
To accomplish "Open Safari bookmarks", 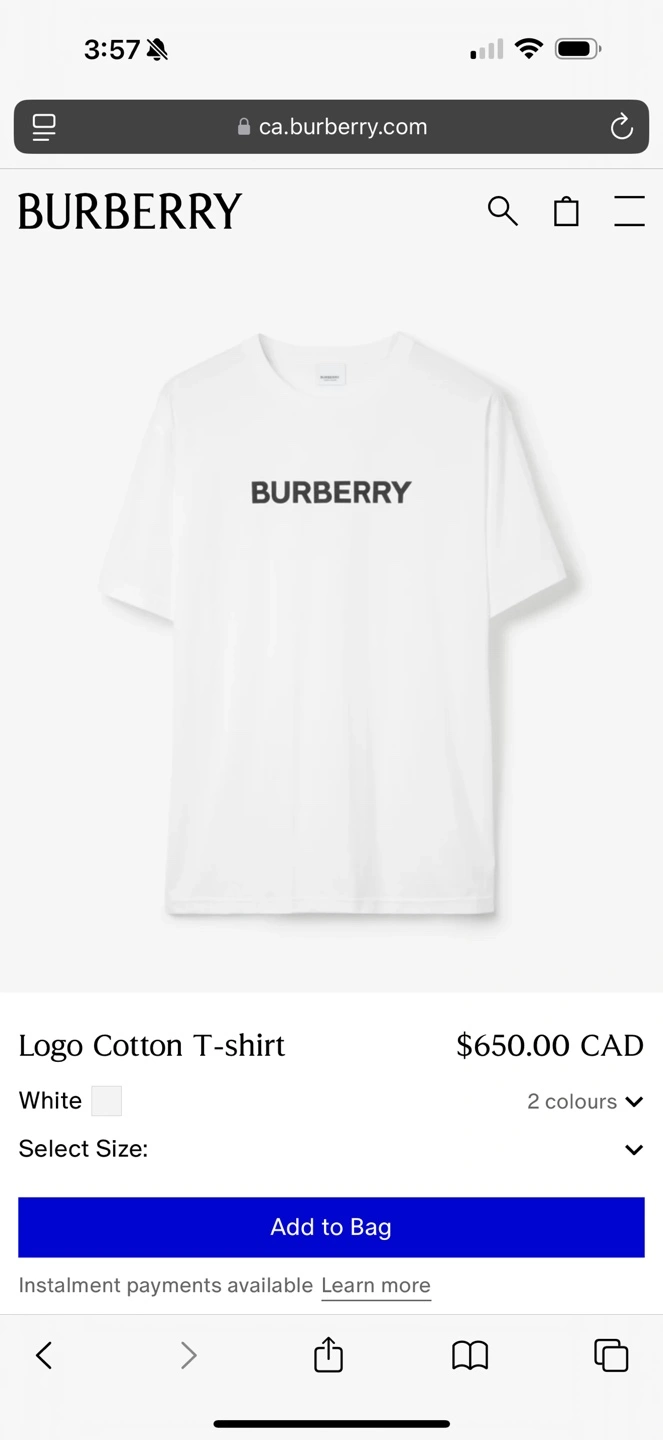I will point(470,1355).
